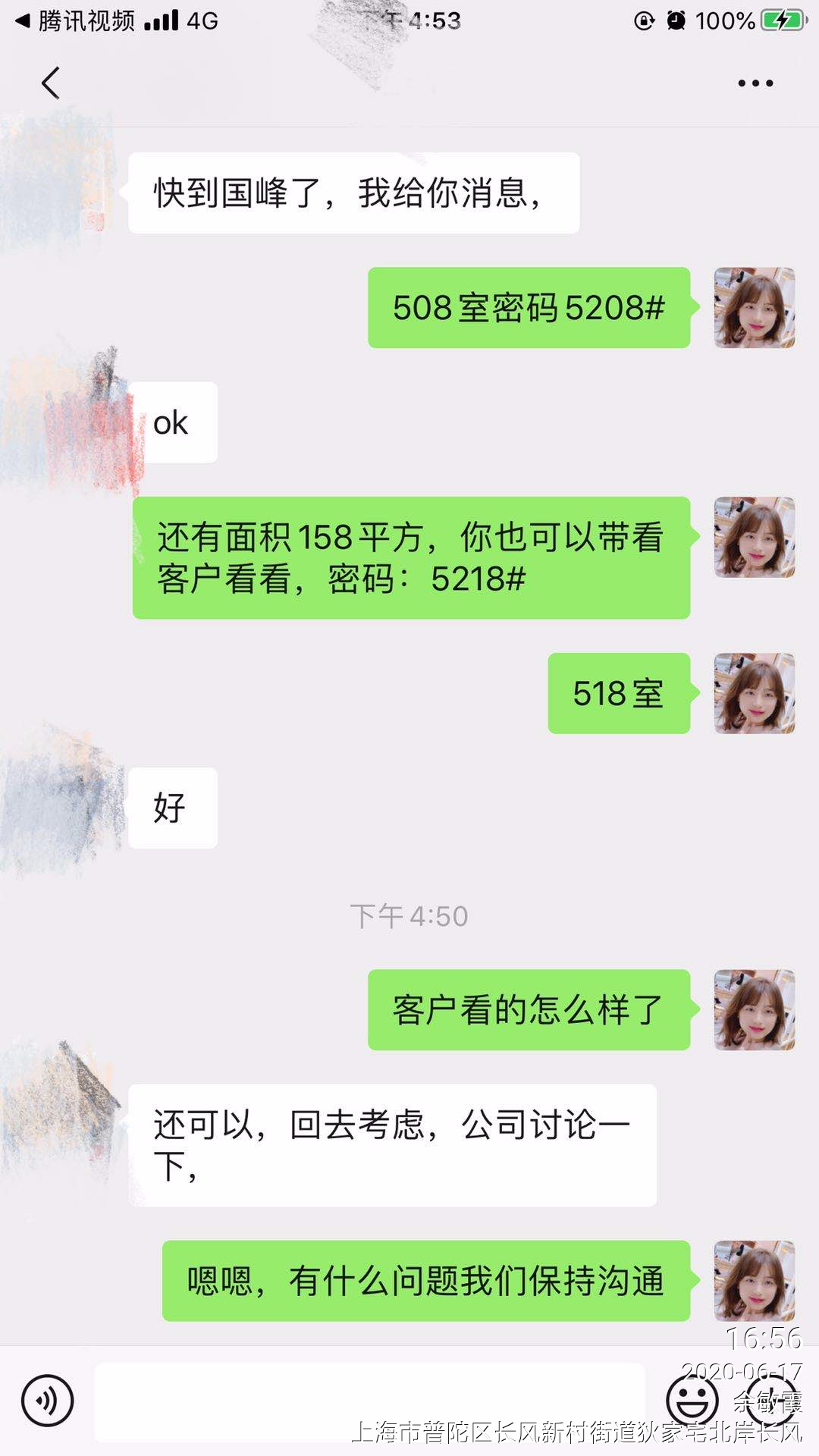The image size is (819, 1456).
Task: Open more attachments plus button
Action: pyautogui.click(x=773, y=1401)
